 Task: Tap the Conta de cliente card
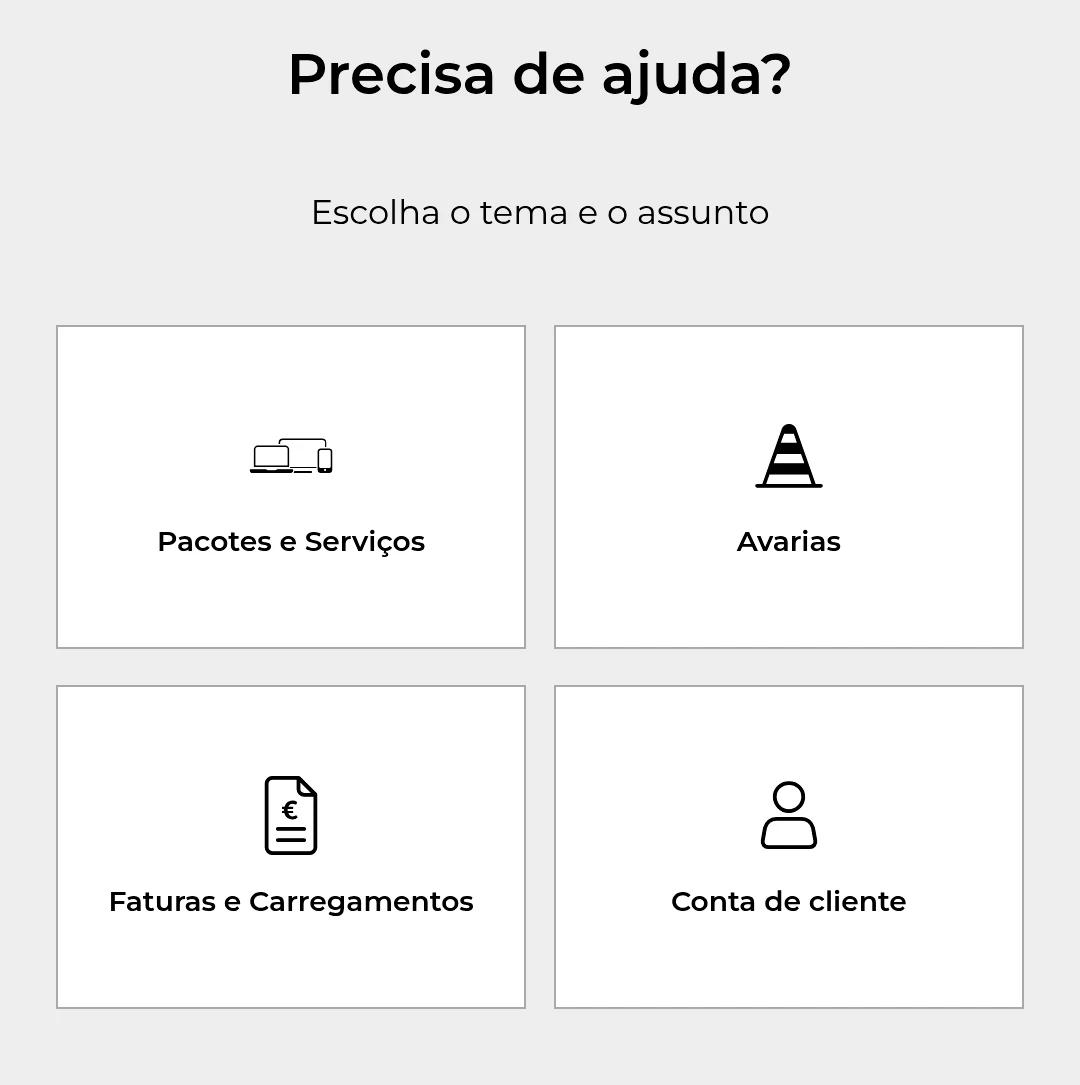tap(789, 847)
